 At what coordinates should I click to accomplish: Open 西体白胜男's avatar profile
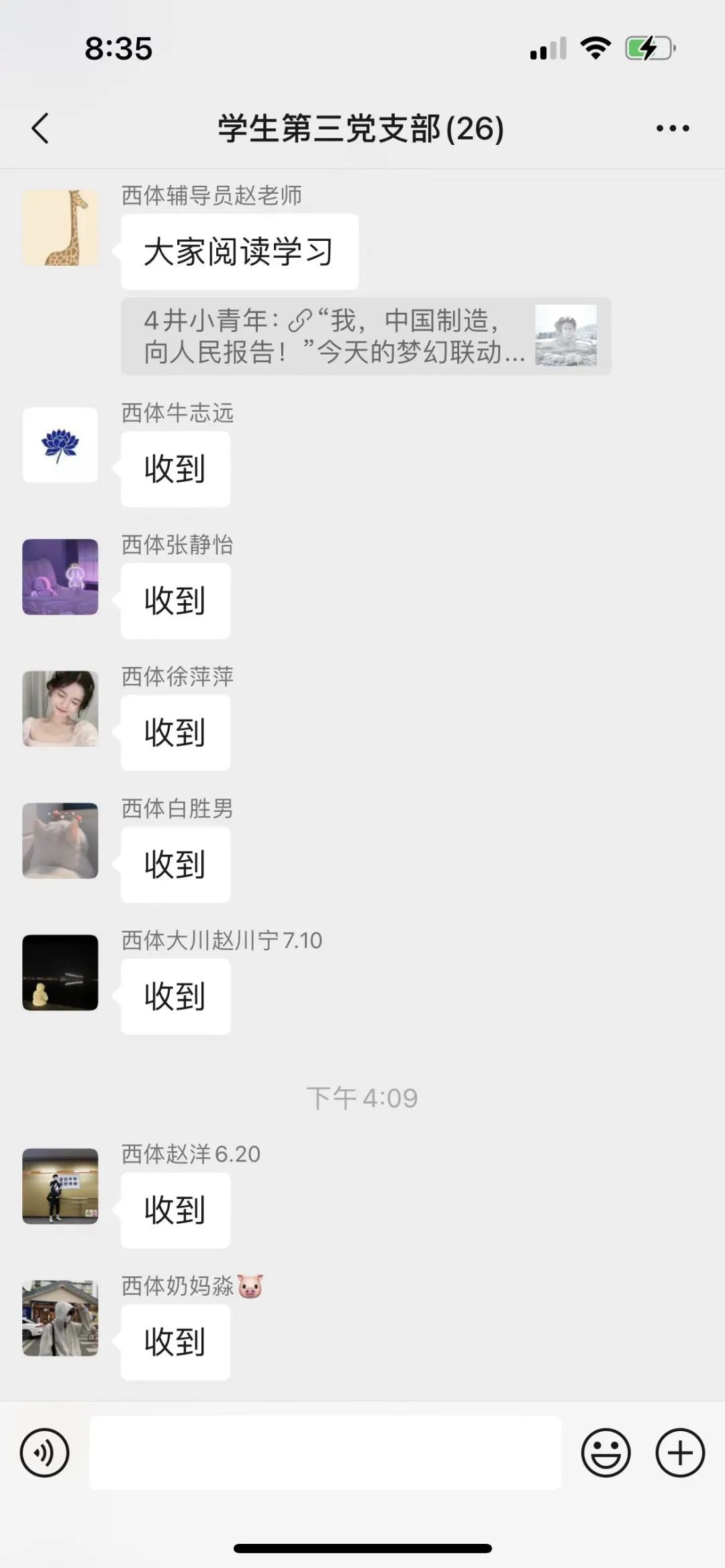pyautogui.click(x=60, y=841)
